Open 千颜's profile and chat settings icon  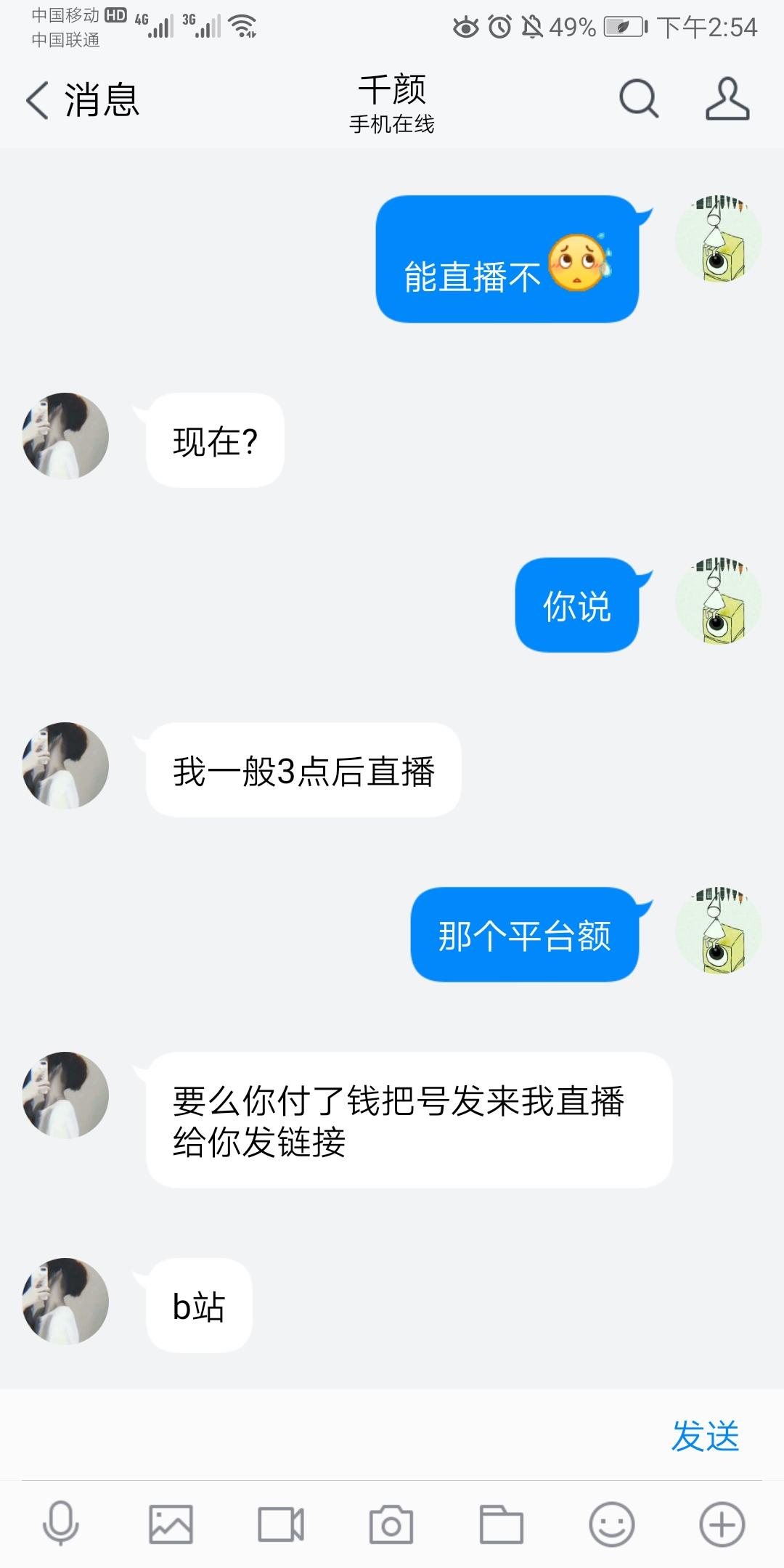(x=727, y=99)
